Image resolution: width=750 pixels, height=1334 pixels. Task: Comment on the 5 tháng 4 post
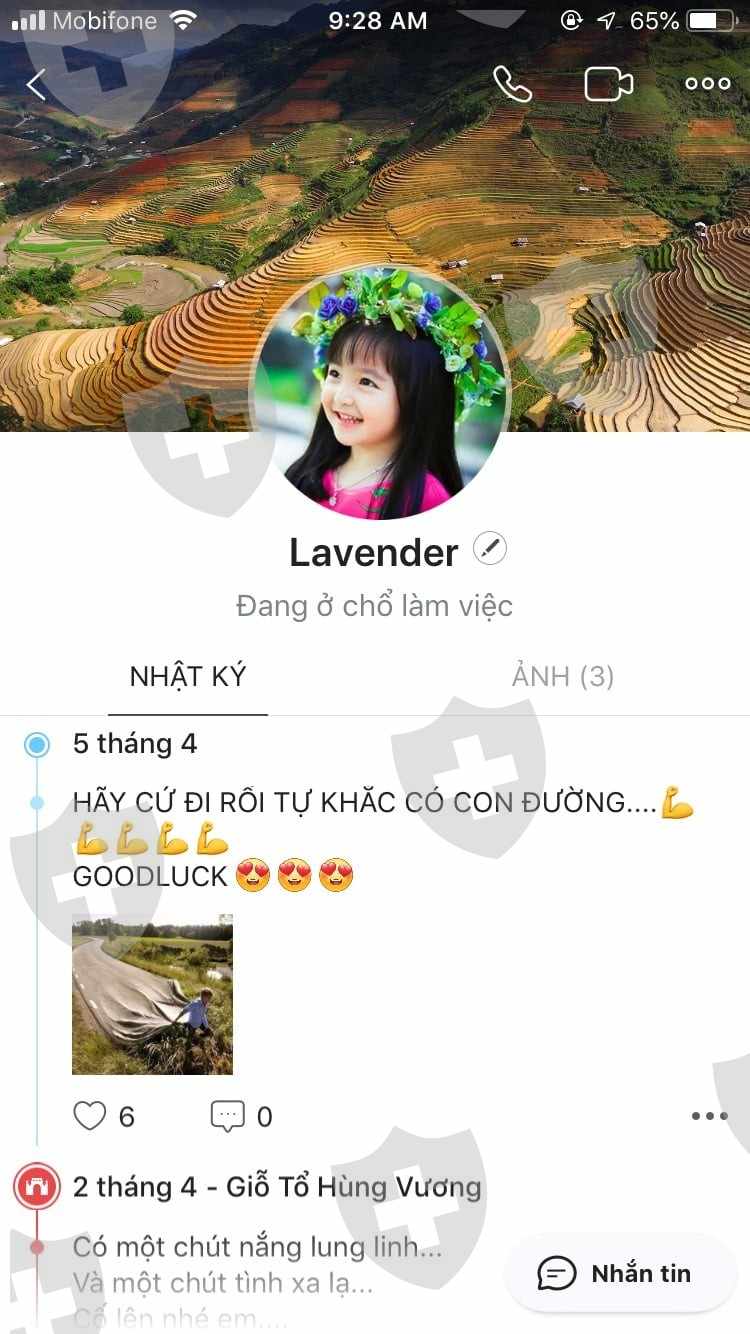[241, 1116]
